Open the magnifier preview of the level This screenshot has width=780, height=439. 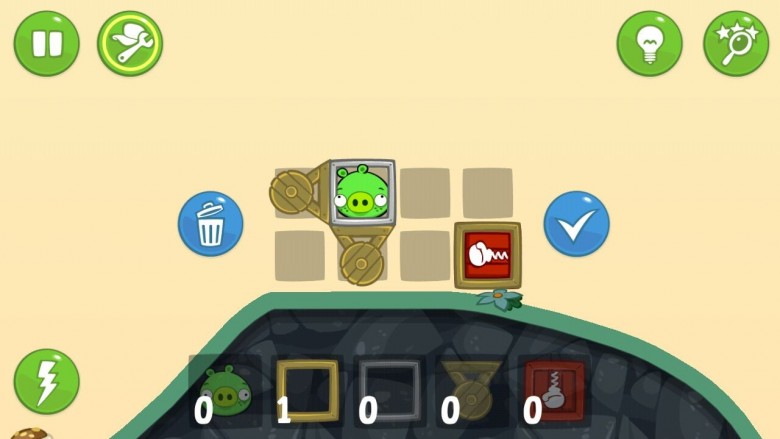coord(736,44)
